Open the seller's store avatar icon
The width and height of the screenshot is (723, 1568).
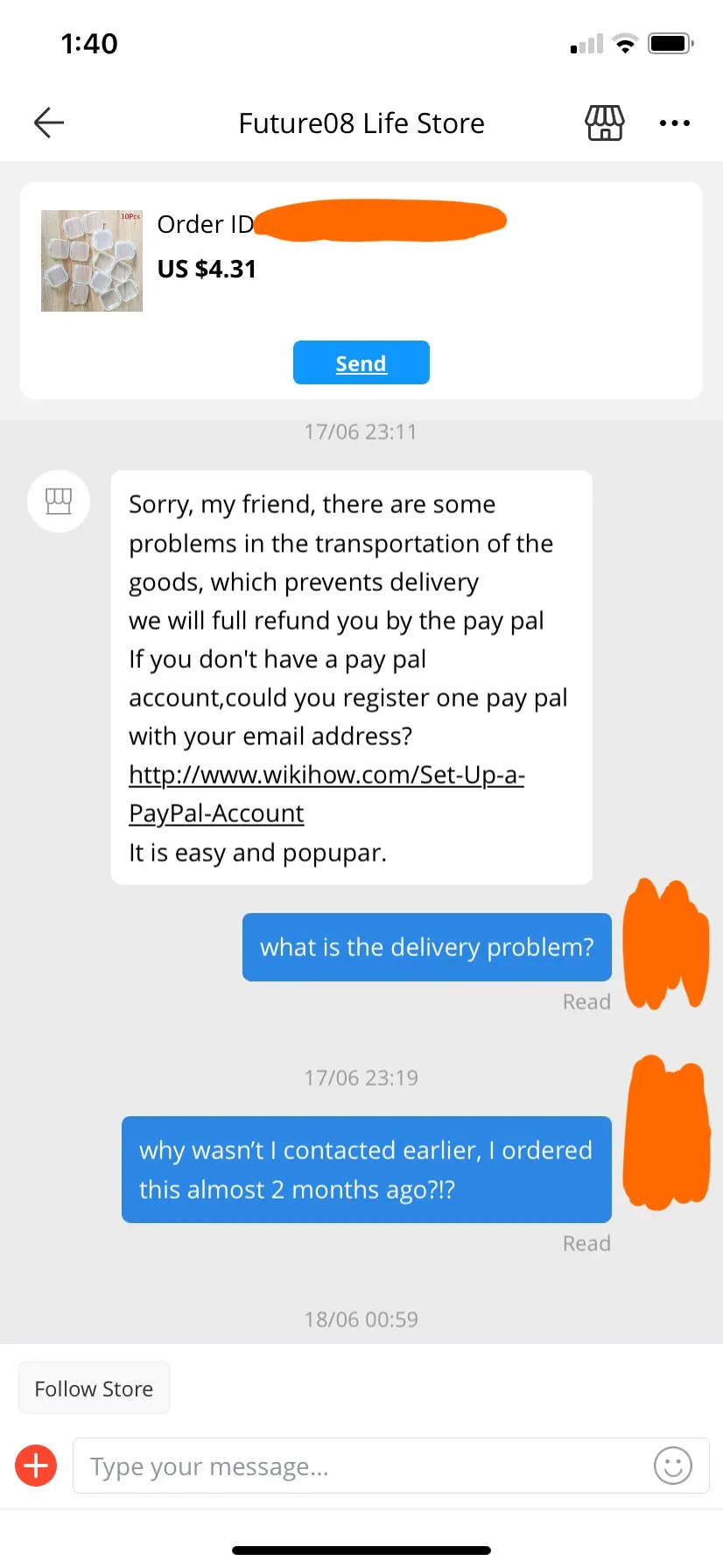(59, 502)
